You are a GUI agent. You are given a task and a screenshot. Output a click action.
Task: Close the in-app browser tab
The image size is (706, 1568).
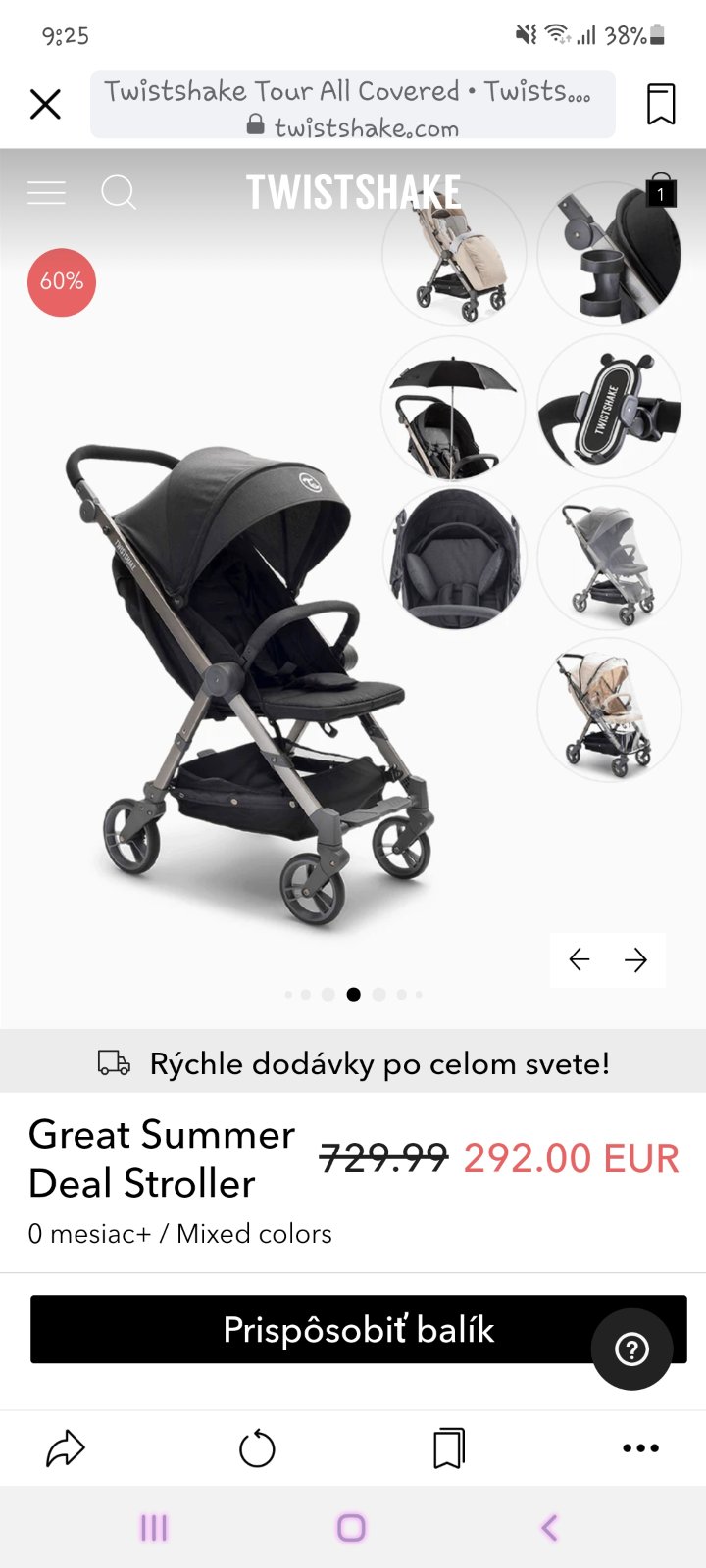click(x=45, y=104)
